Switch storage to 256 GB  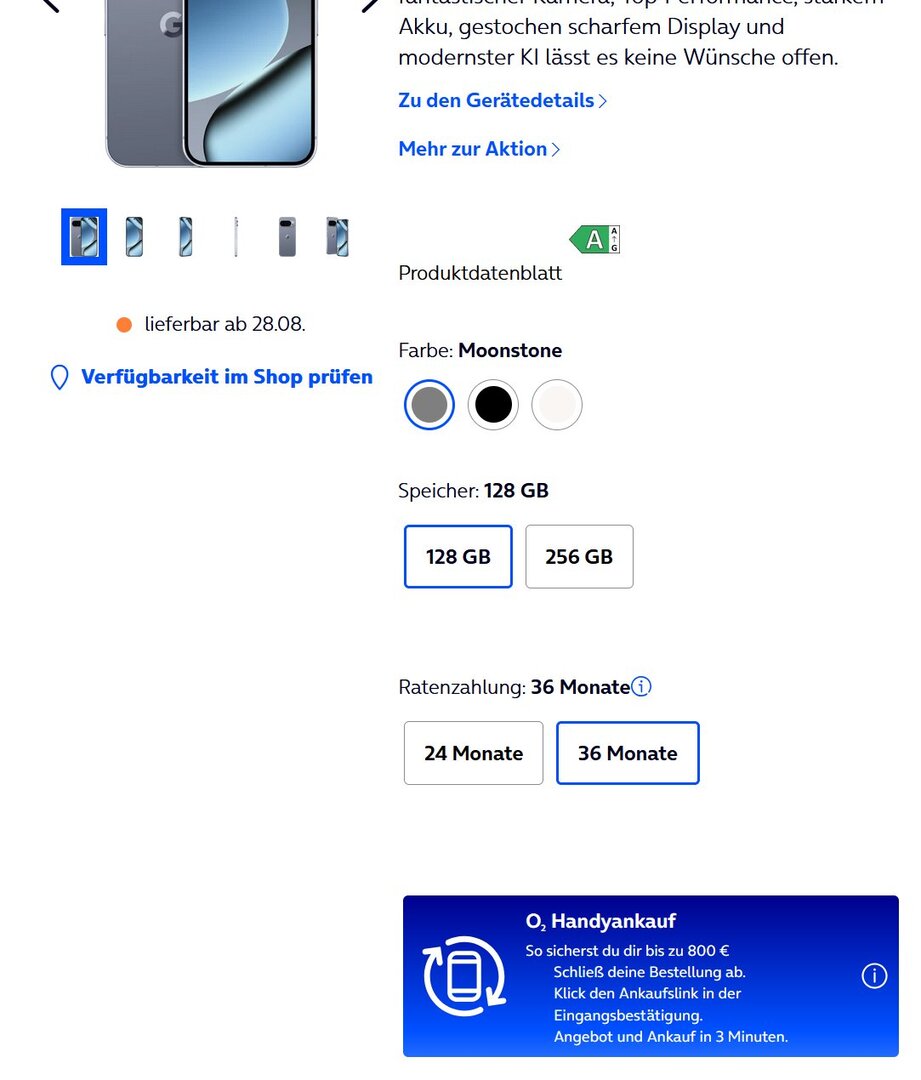[579, 557]
